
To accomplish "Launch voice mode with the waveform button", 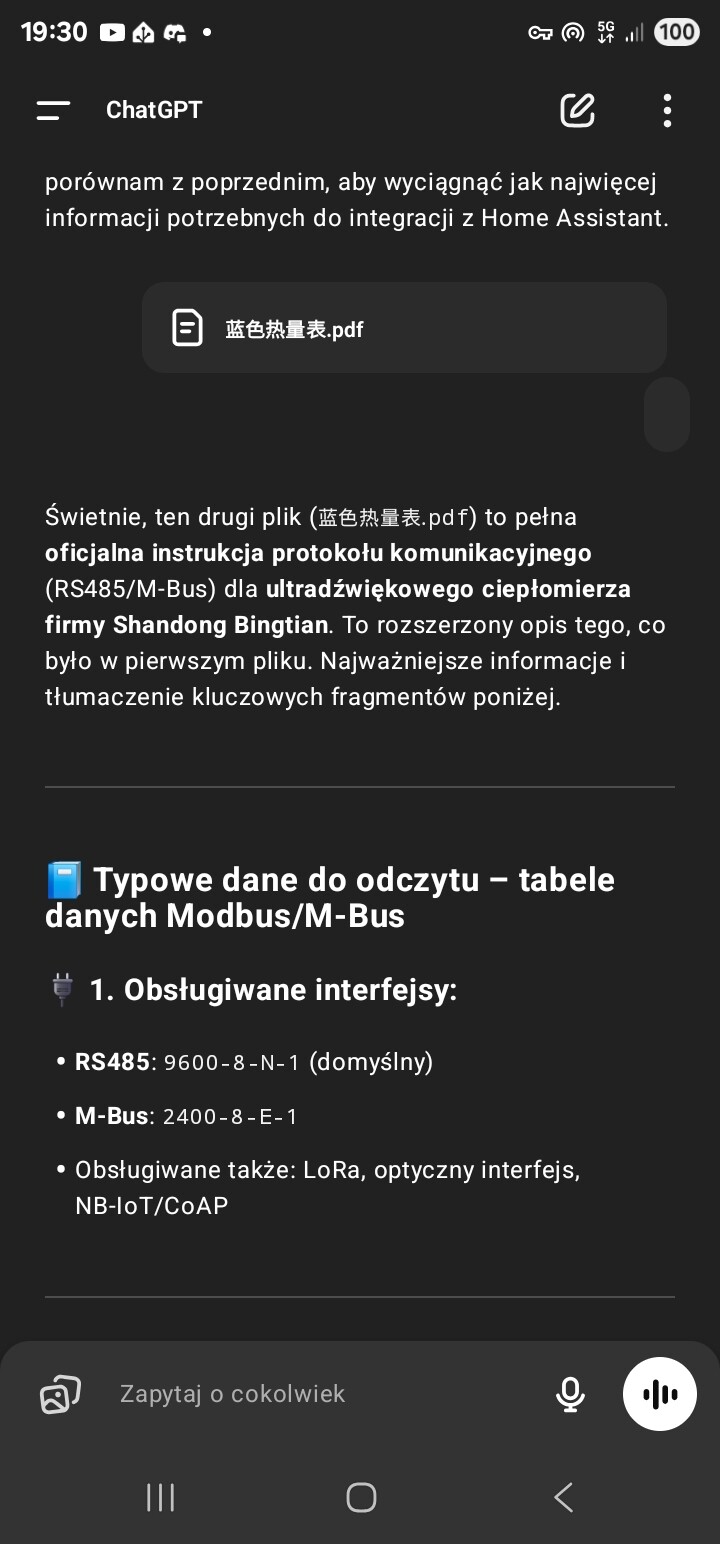I will click(x=660, y=1394).
